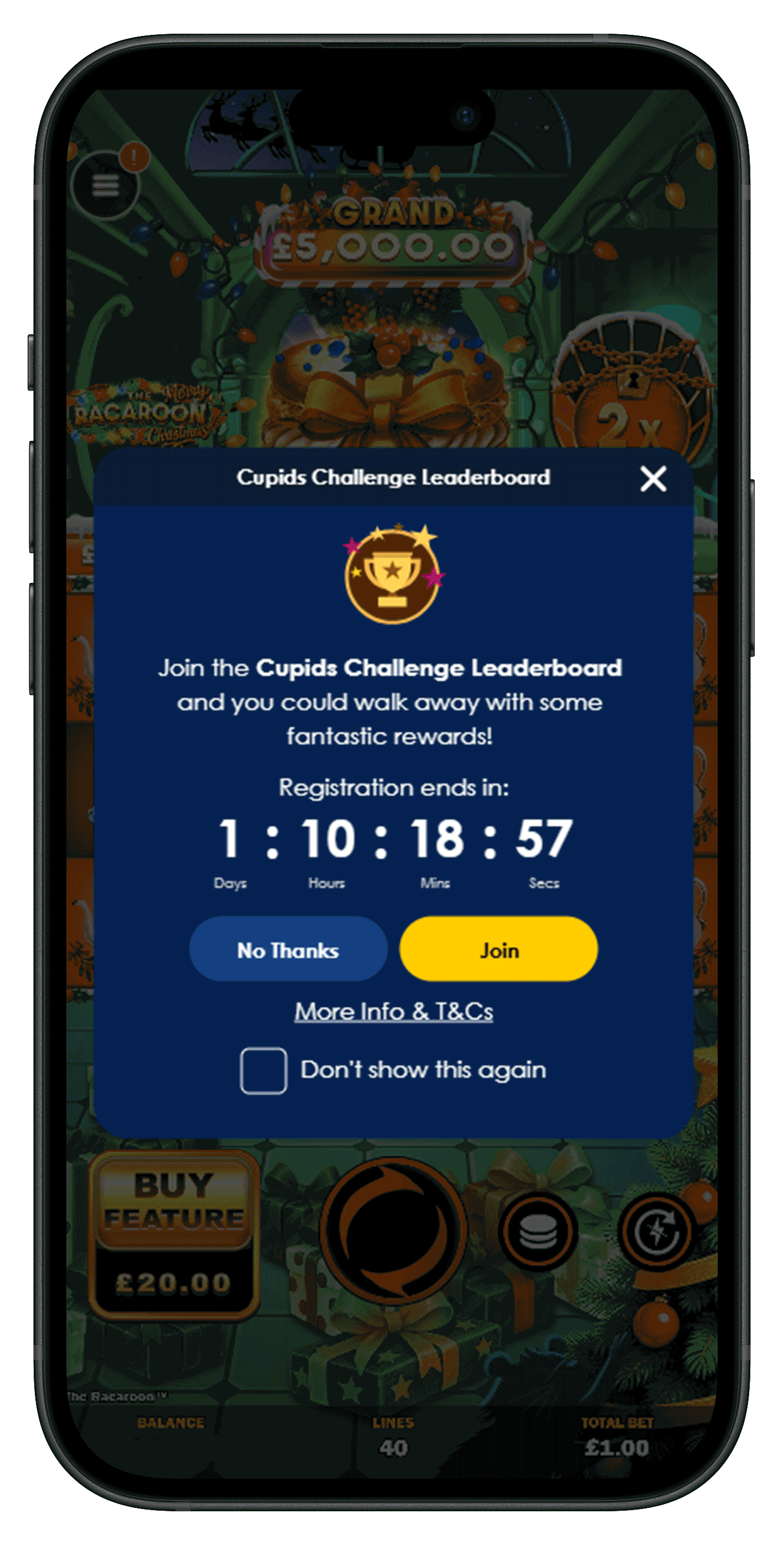The width and height of the screenshot is (784, 1545).
Task: Decline with the No Thanks button
Action: tap(288, 950)
